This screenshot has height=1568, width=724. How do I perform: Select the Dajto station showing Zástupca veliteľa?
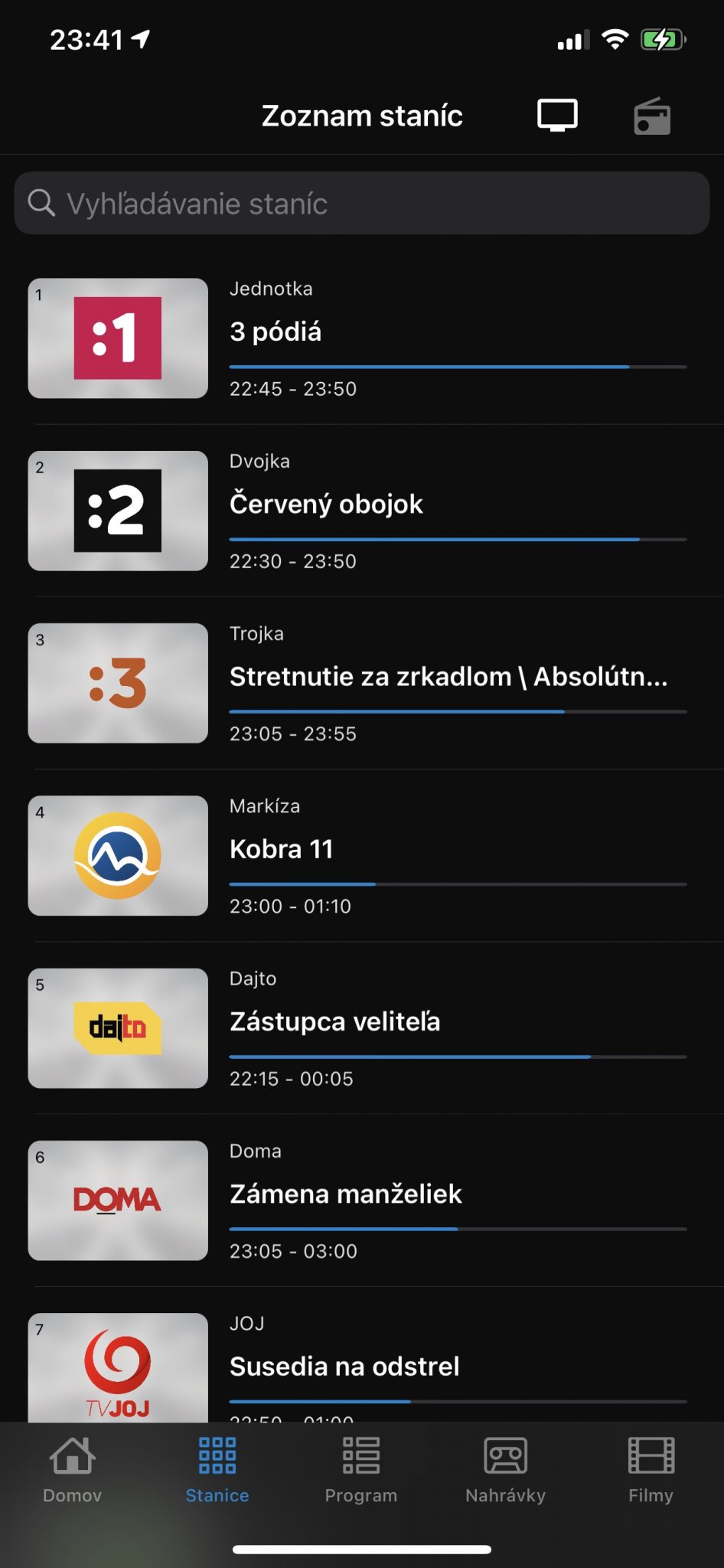(362, 1028)
